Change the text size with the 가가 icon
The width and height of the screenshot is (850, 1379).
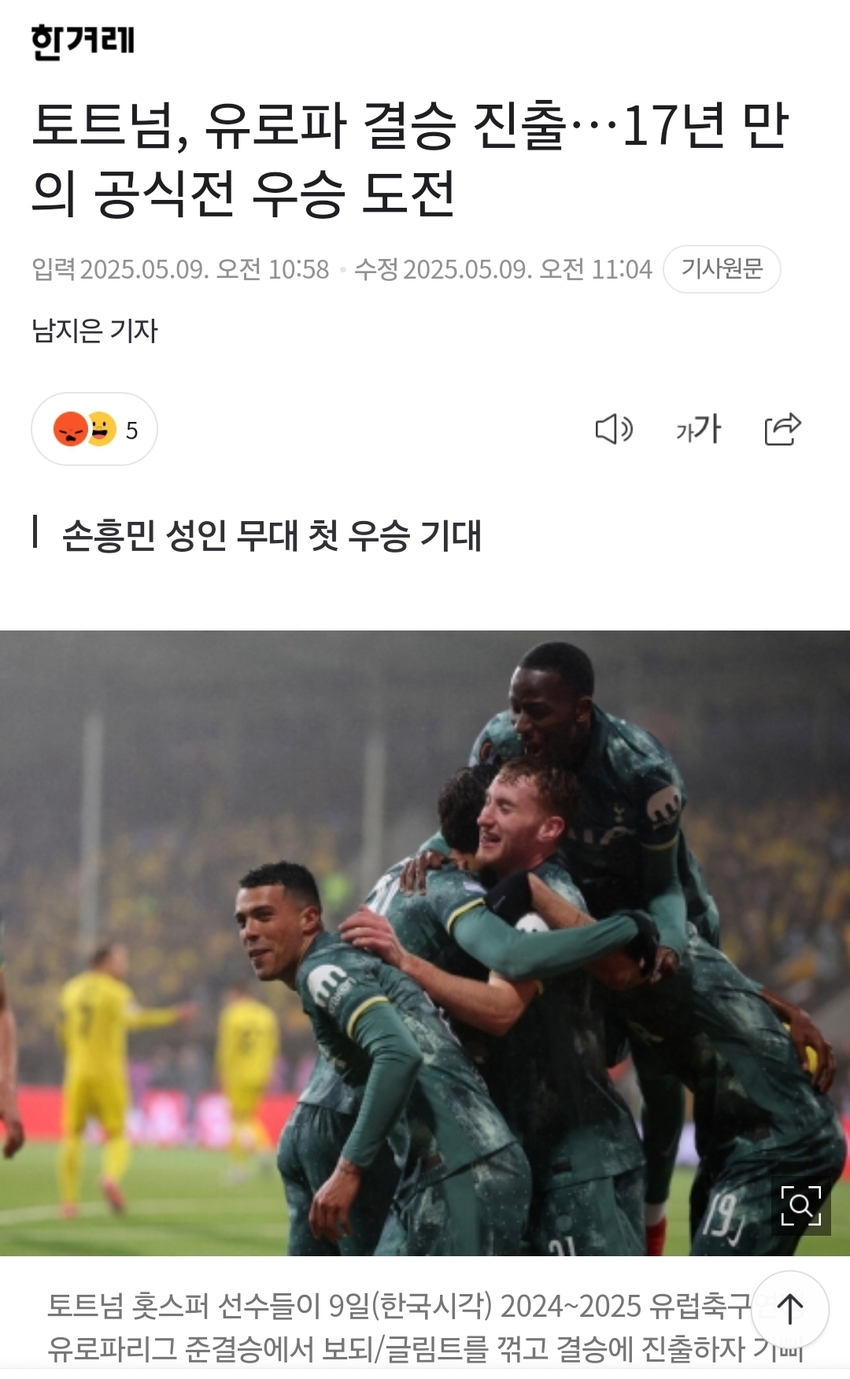(698, 429)
